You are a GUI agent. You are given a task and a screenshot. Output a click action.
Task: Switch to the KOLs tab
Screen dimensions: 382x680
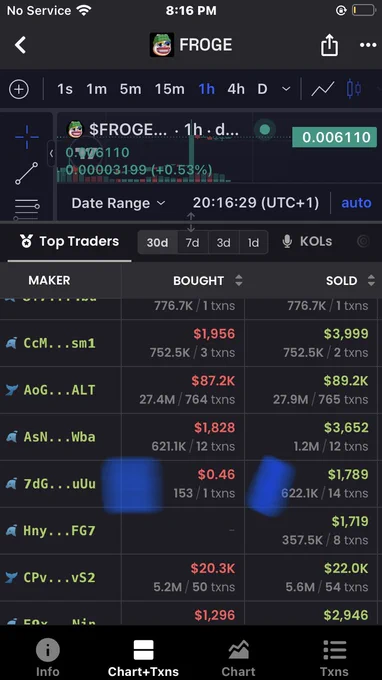coord(307,242)
